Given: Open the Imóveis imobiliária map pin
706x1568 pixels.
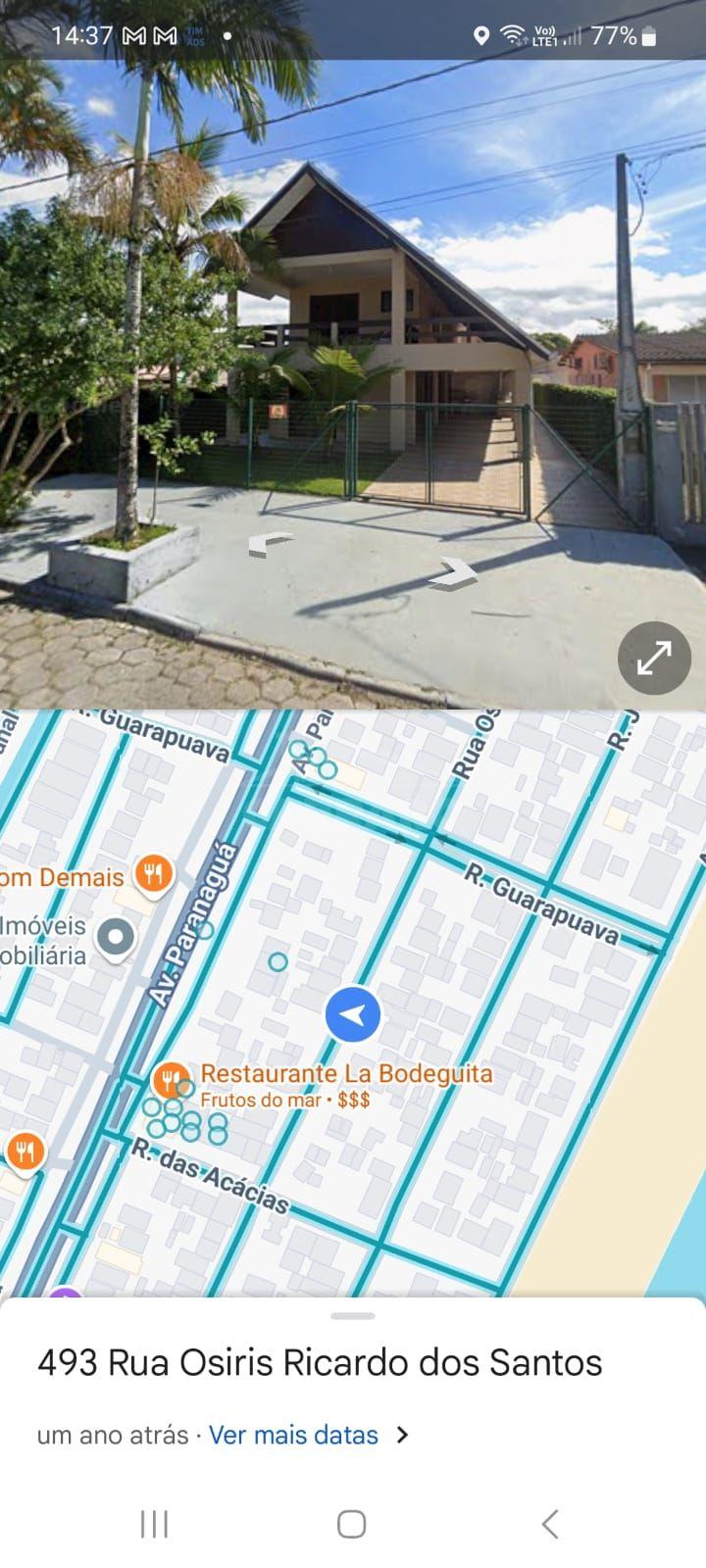Looking at the screenshot, I should 117,937.
